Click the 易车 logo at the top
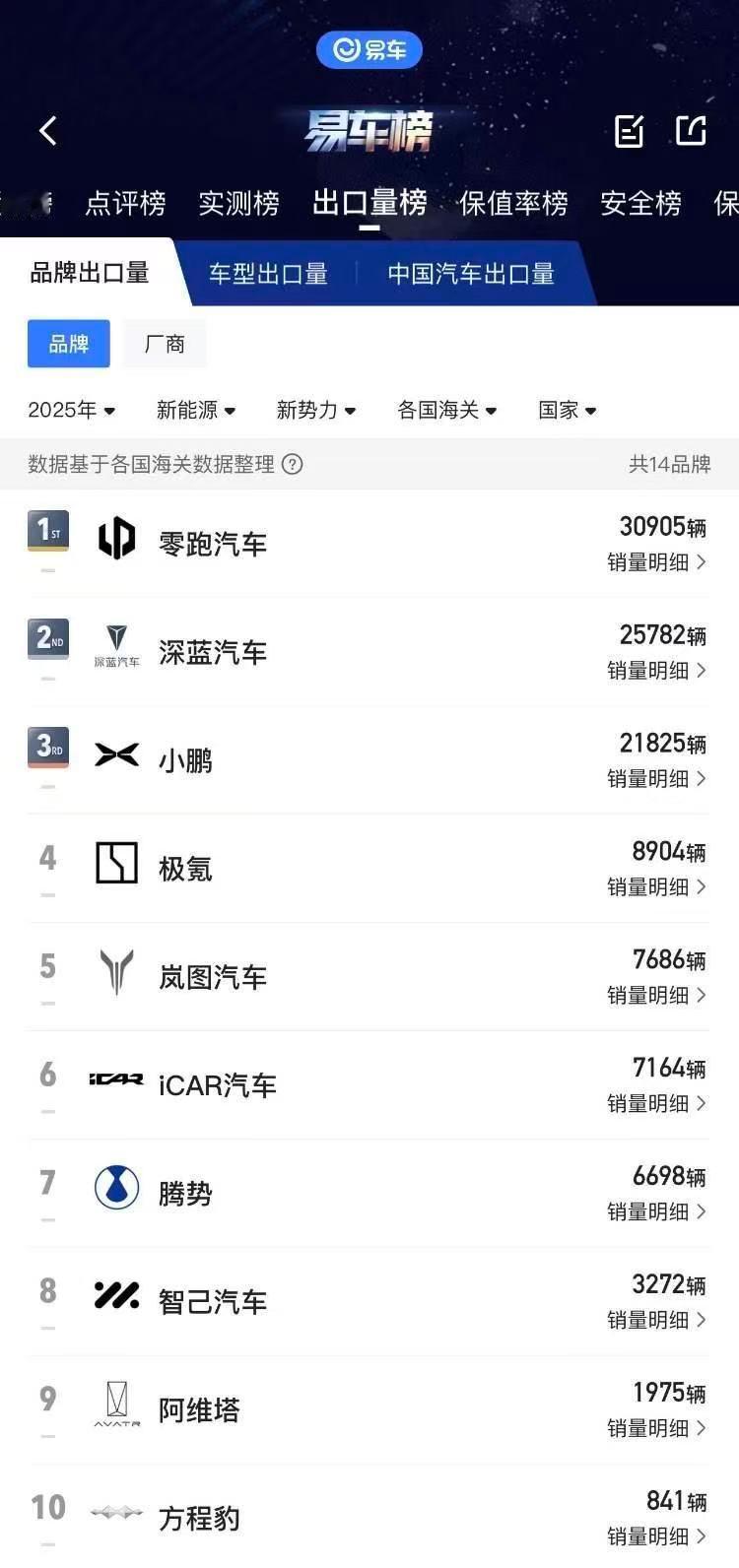739x1568 pixels. tap(369, 49)
